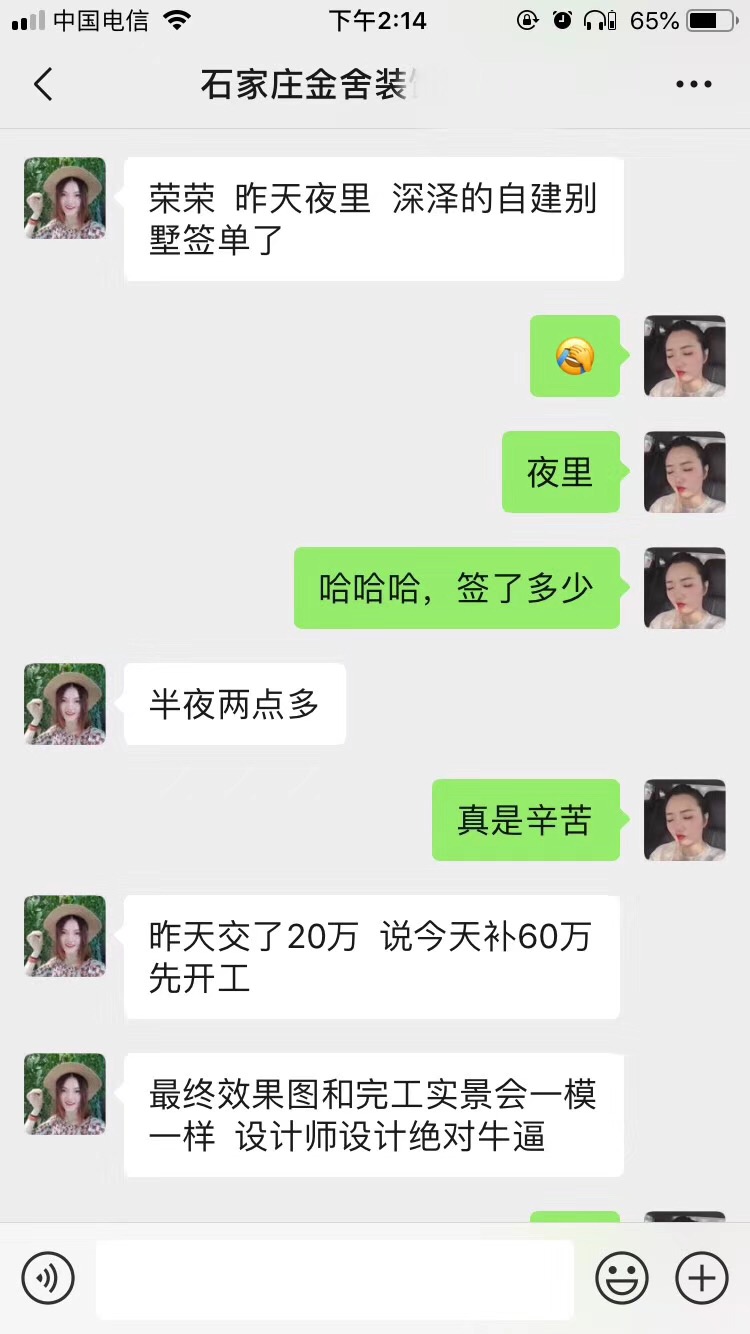
Task: Open the plus attachments menu
Action: point(702,1278)
